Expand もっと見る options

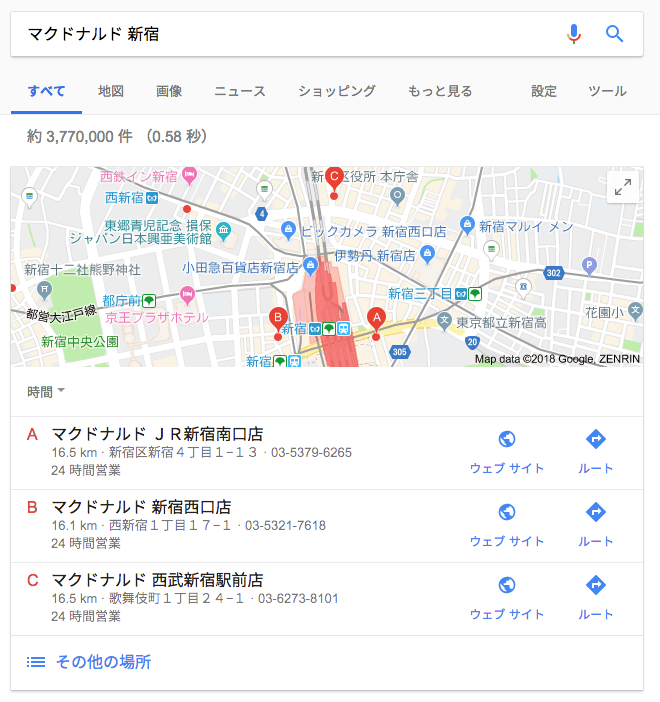(440, 91)
